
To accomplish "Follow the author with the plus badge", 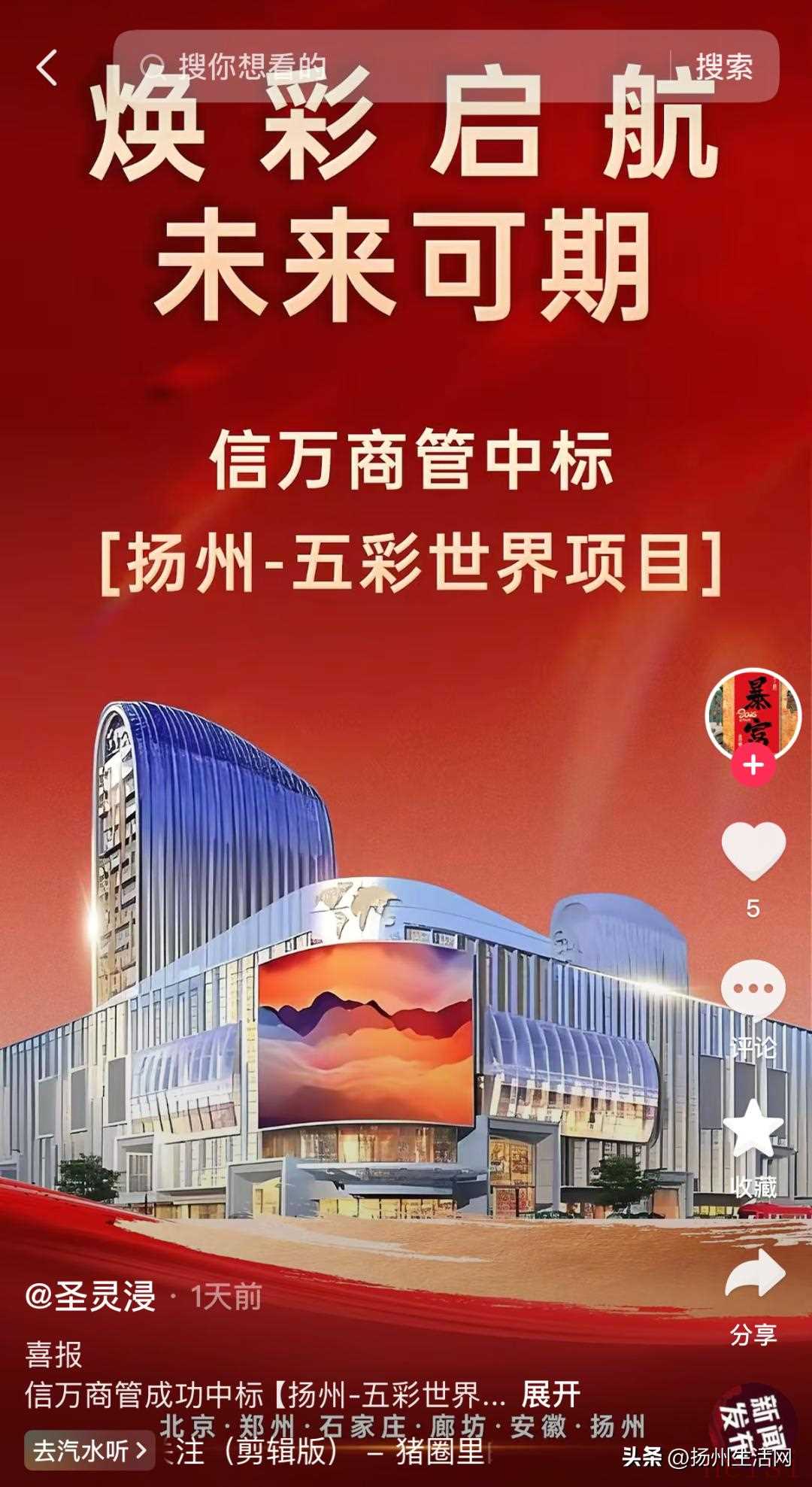I will [x=753, y=766].
